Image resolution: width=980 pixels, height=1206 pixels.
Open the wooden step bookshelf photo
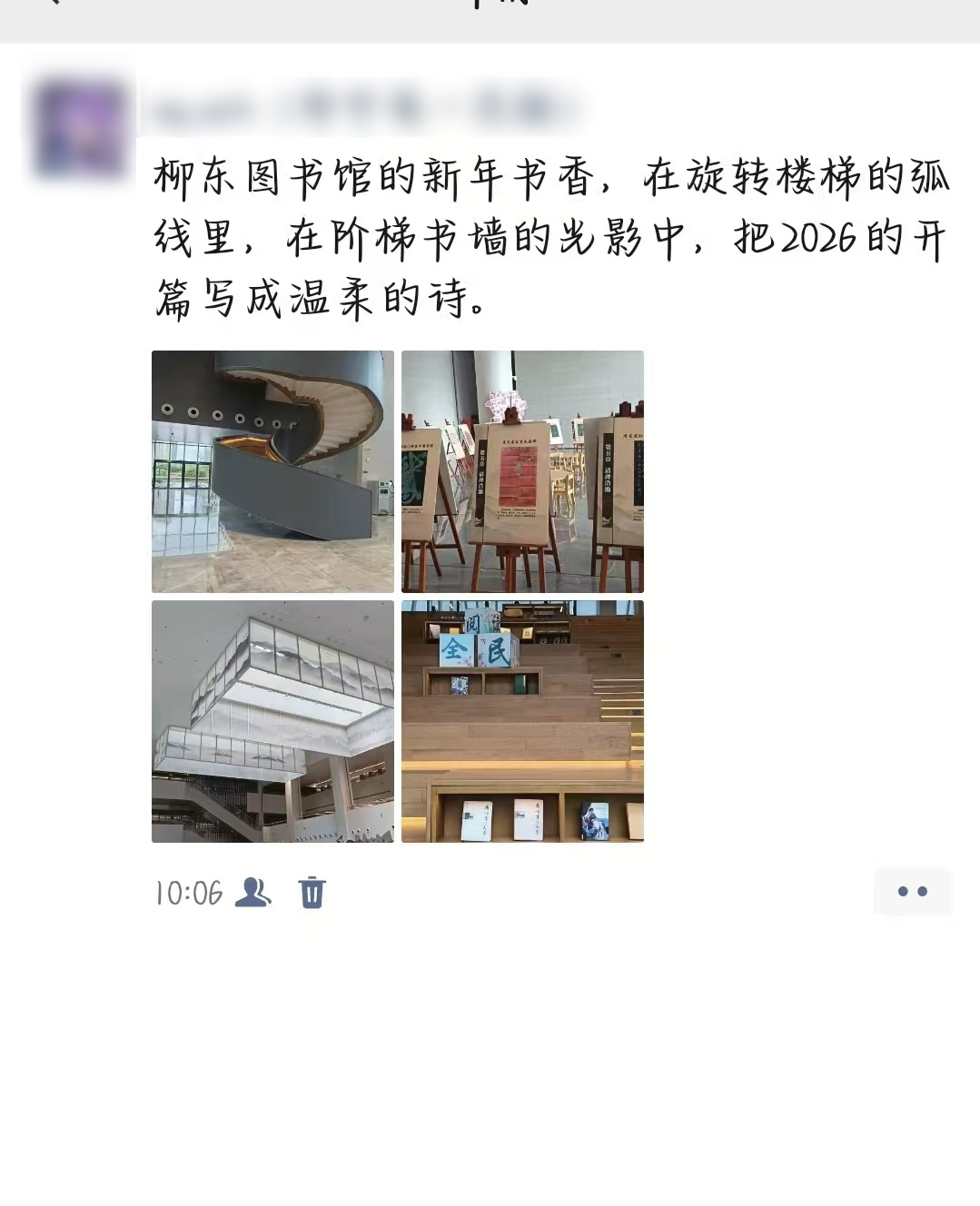point(522,721)
